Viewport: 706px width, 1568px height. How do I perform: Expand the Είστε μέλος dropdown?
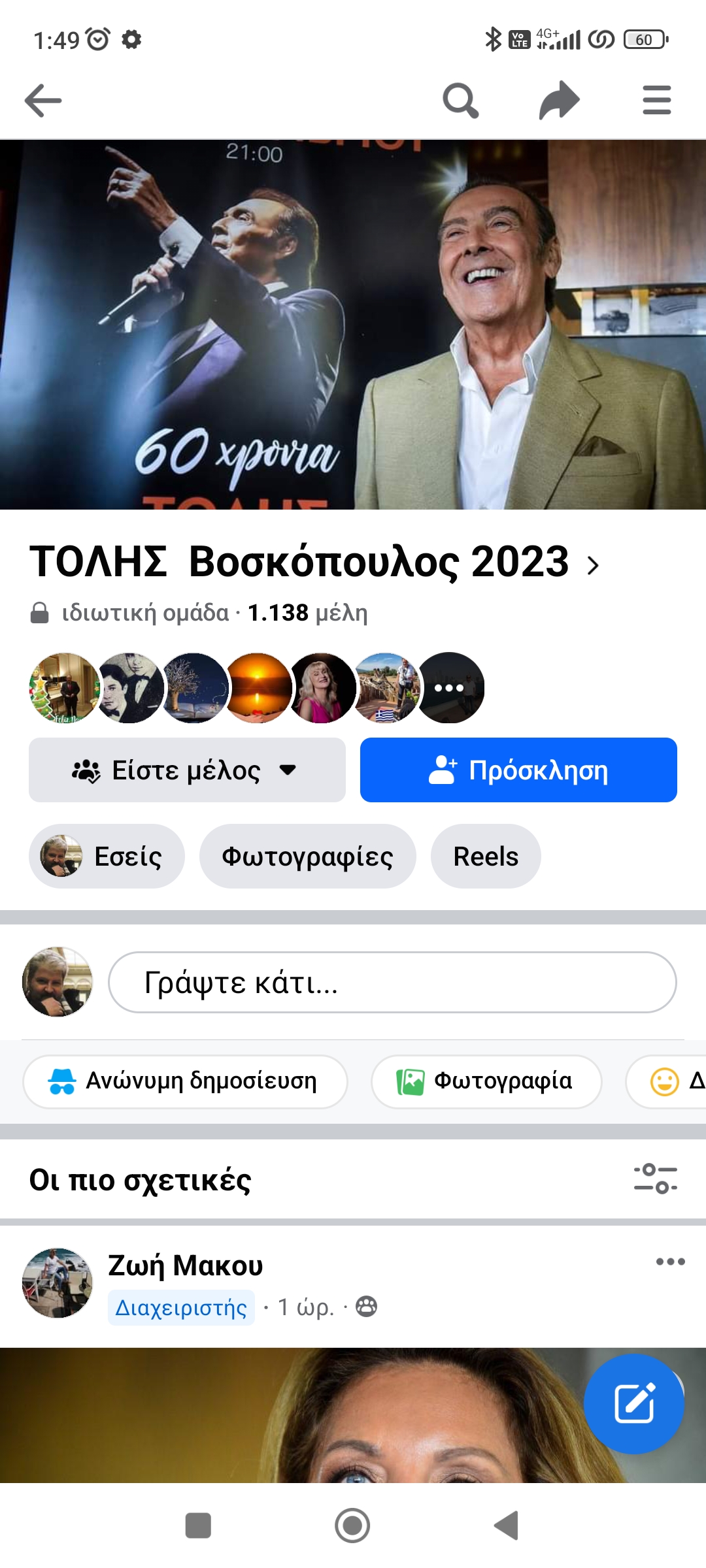coord(187,770)
